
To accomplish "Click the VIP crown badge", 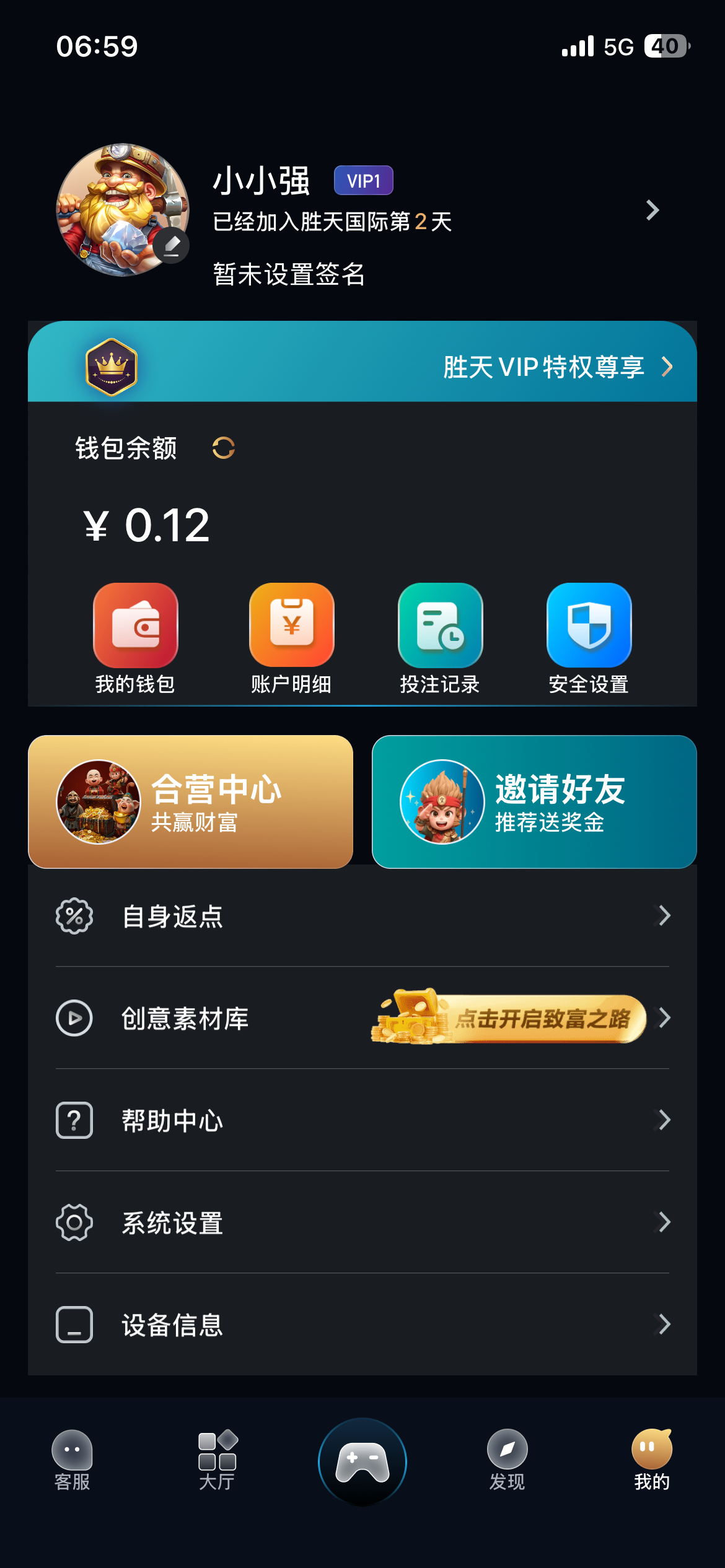I will pos(110,367).
